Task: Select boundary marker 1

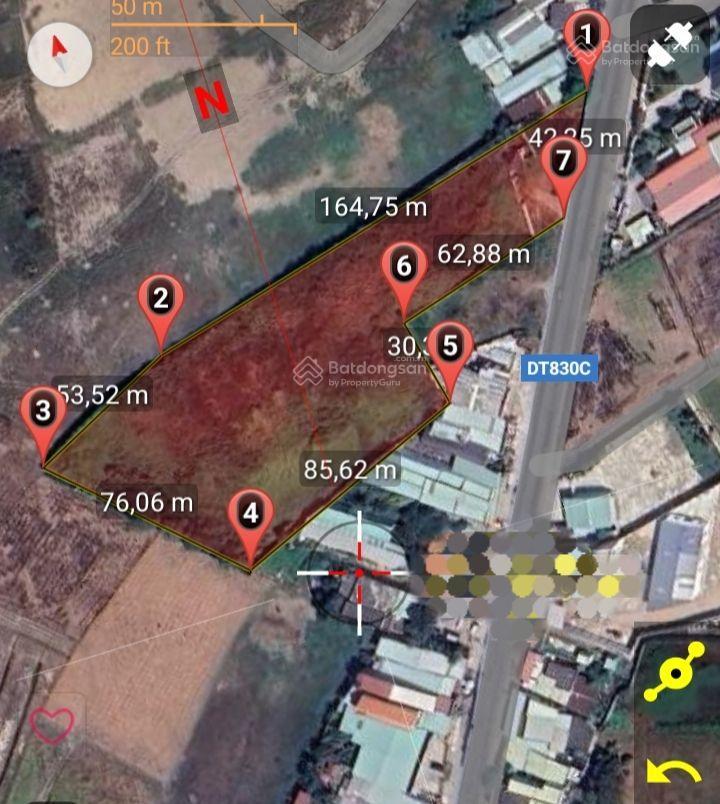Action: coord(586,39)
